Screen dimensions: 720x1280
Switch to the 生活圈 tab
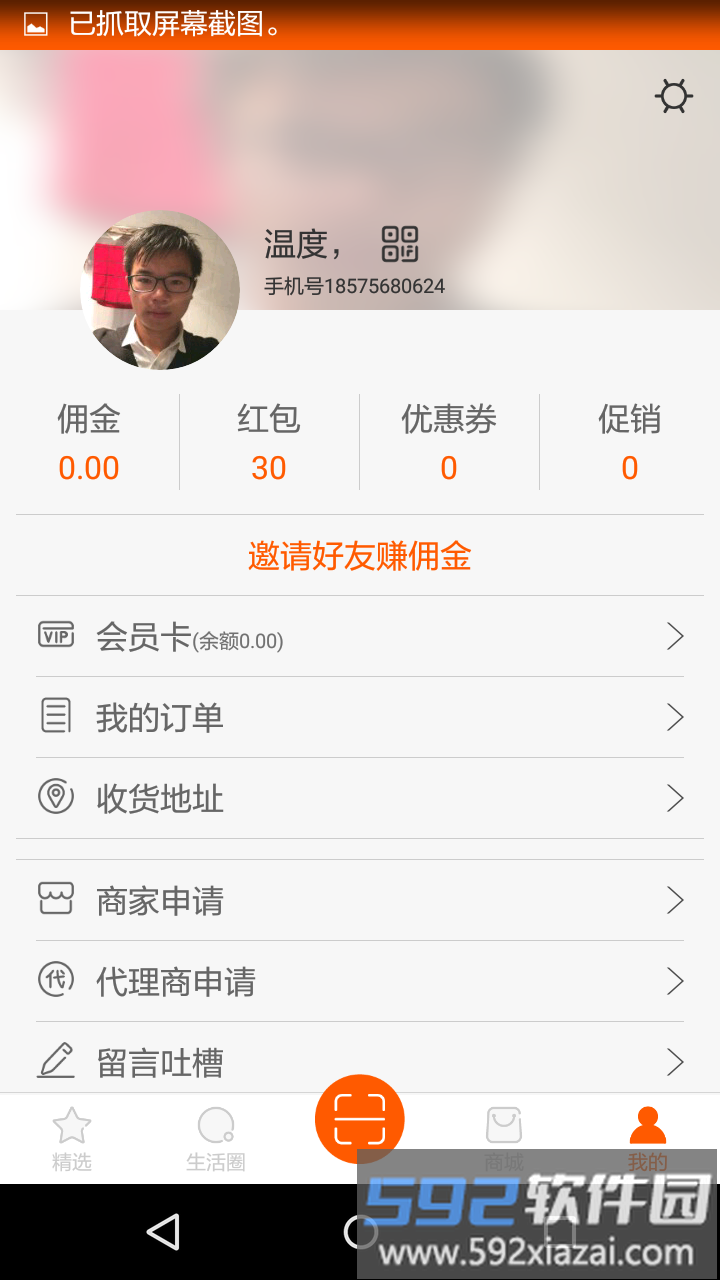pyautogui.click(x=216, y=1138)
